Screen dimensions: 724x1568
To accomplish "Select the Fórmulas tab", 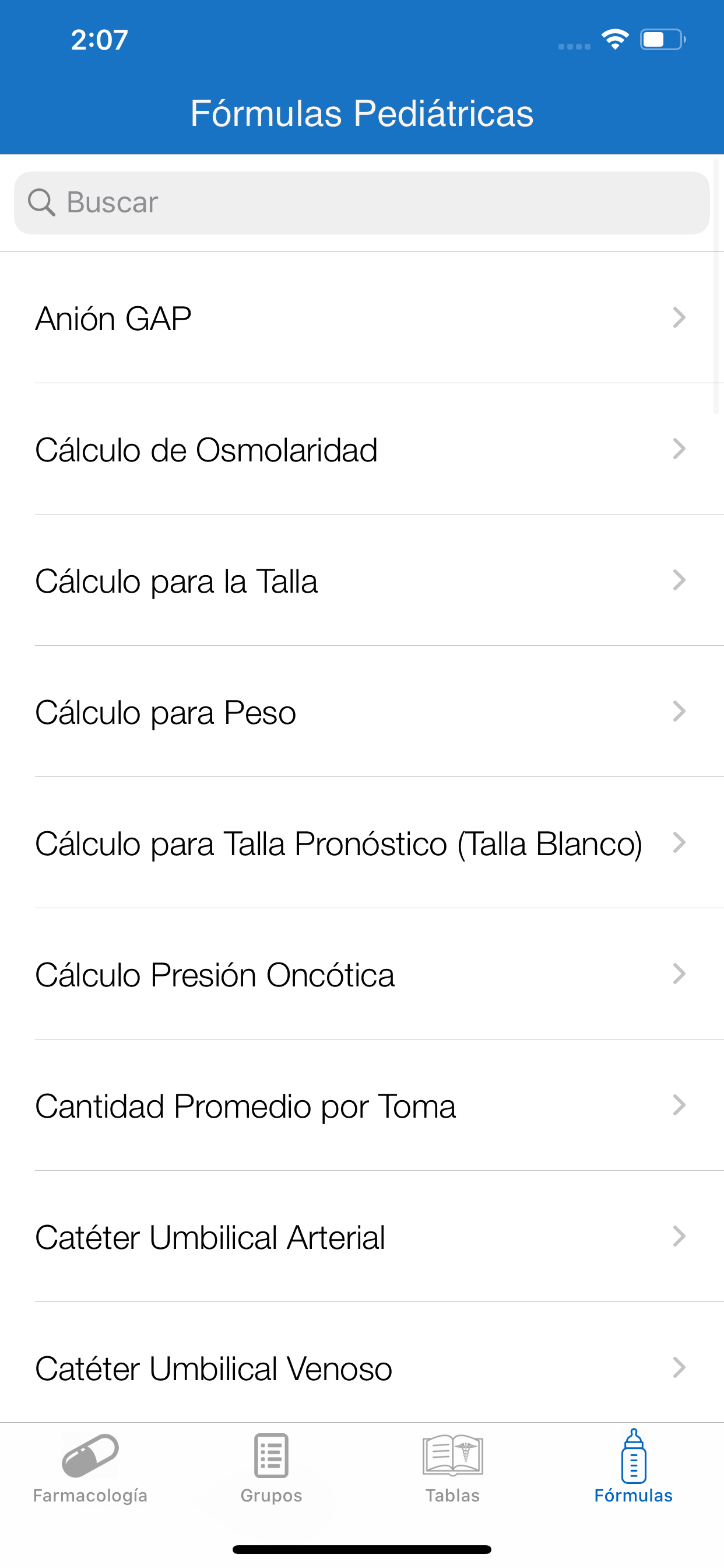I will coord(633,1468).
